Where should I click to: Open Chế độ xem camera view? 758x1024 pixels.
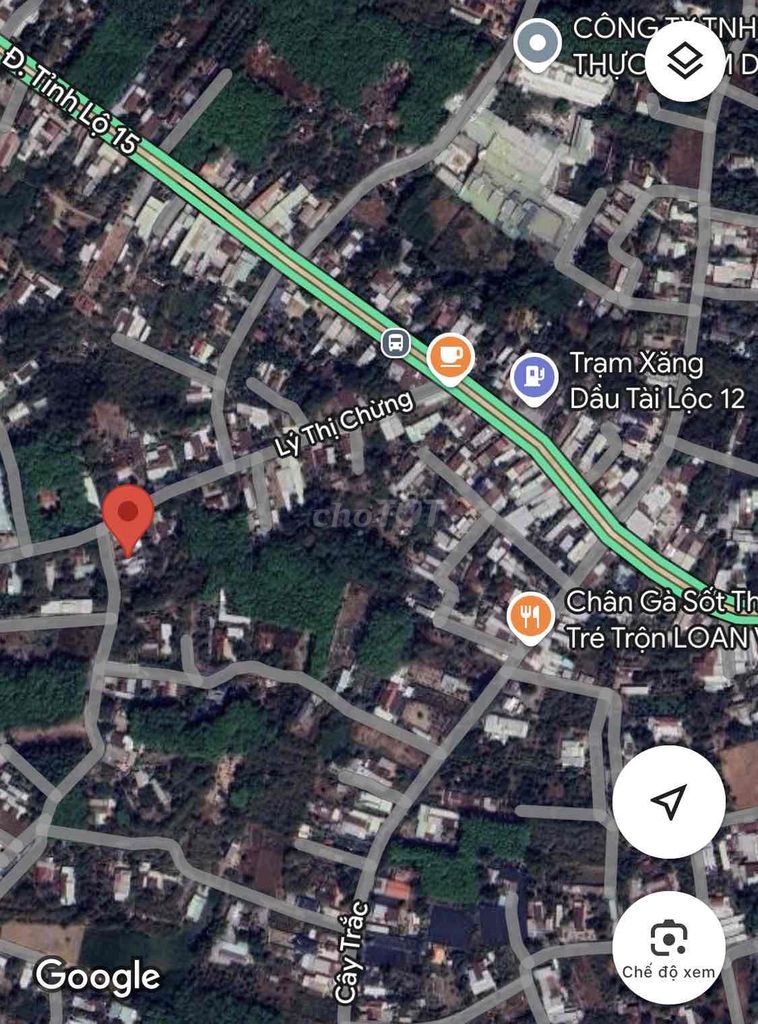pos(668,947)
